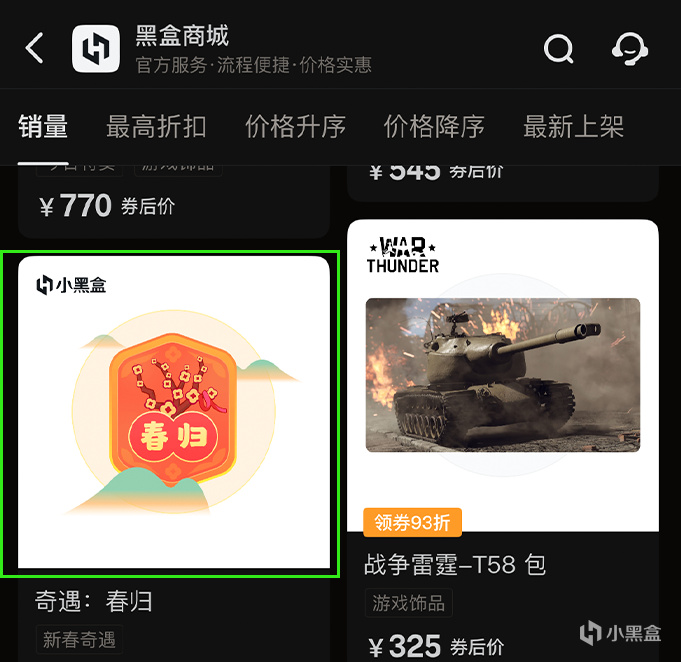Go back with the back arrow
The height and width of the screenshot is (662, 681).
pyautogui.click(x=35, y=48)
